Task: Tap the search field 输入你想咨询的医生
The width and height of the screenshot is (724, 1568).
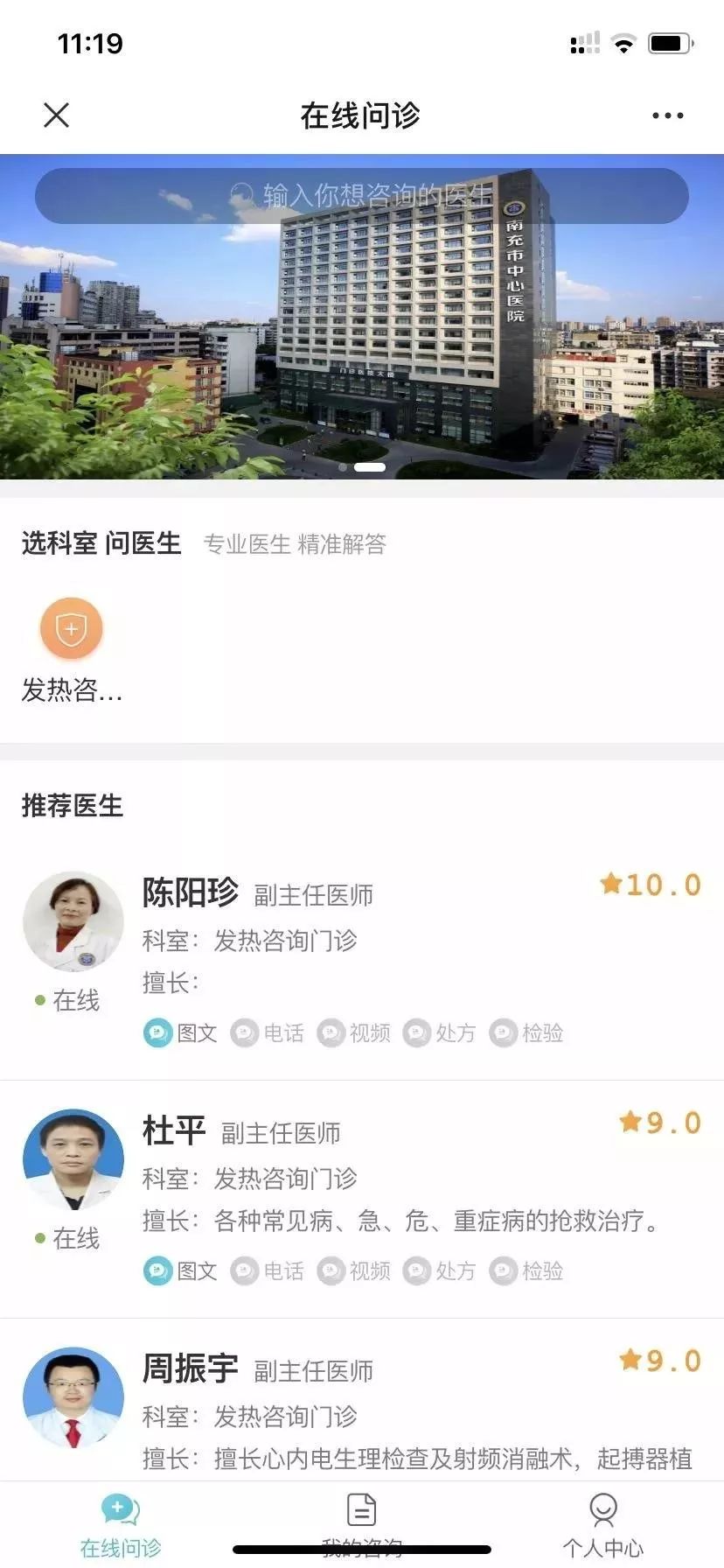Action: (x=361, y=197)
